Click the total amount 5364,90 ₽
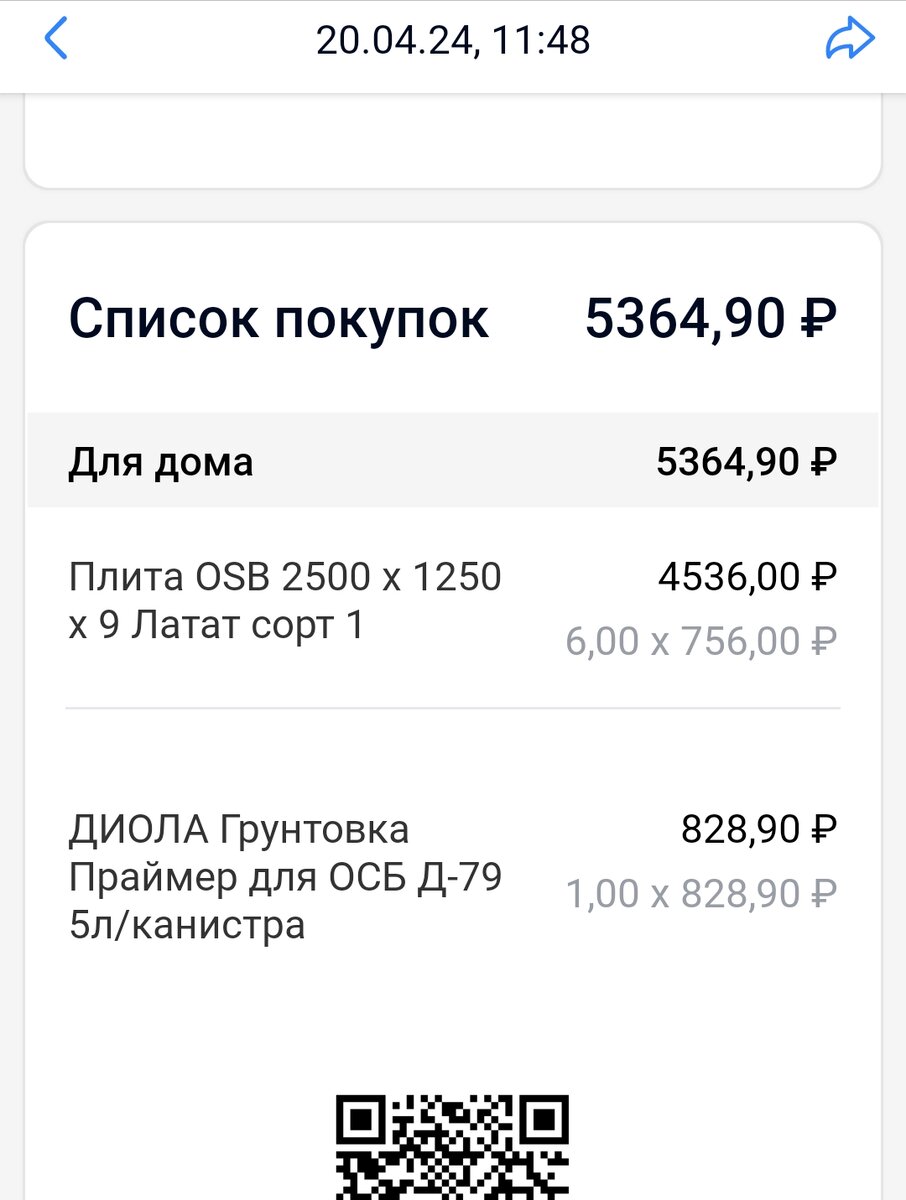The image size is (906, 1200). (x=713, y=316)
